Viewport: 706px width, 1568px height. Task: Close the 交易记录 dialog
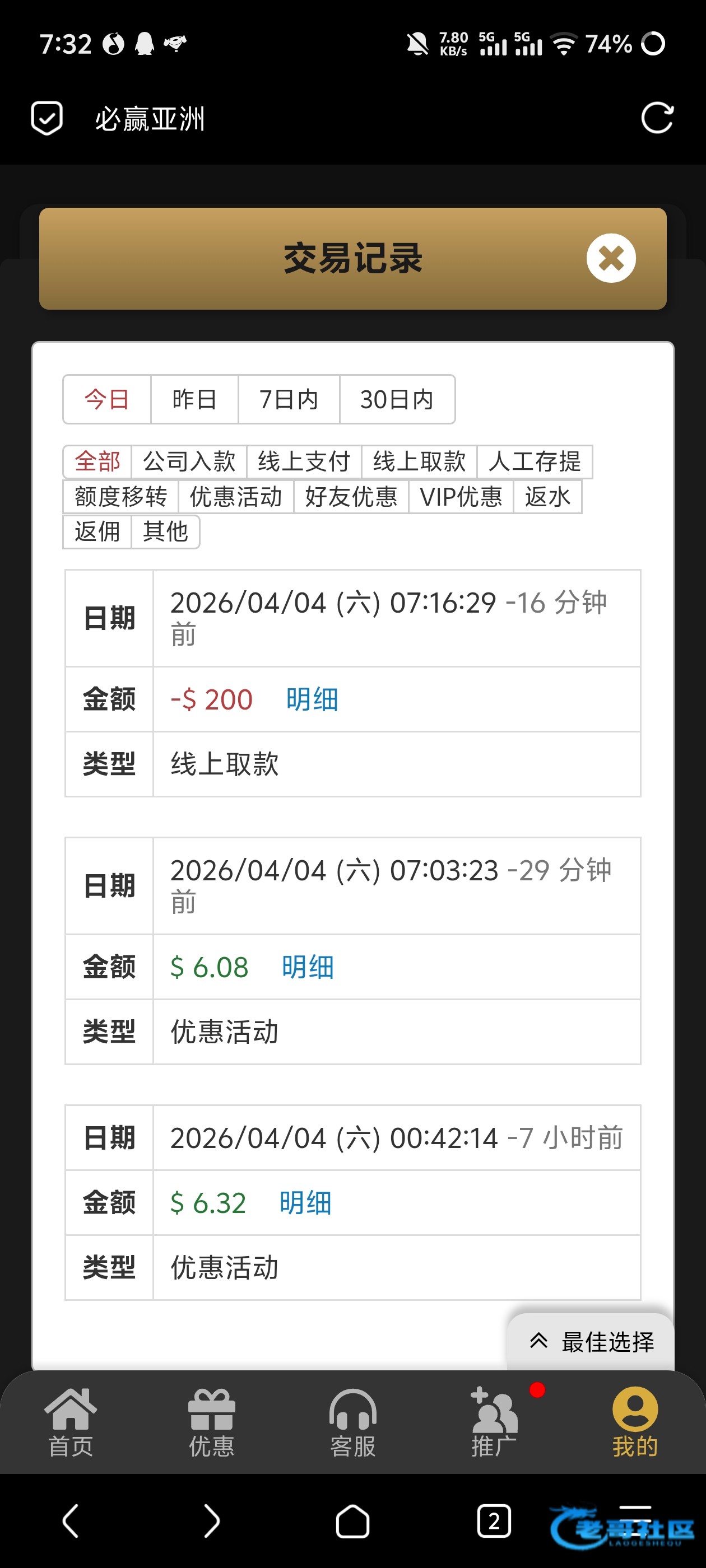tap(610, 258)
